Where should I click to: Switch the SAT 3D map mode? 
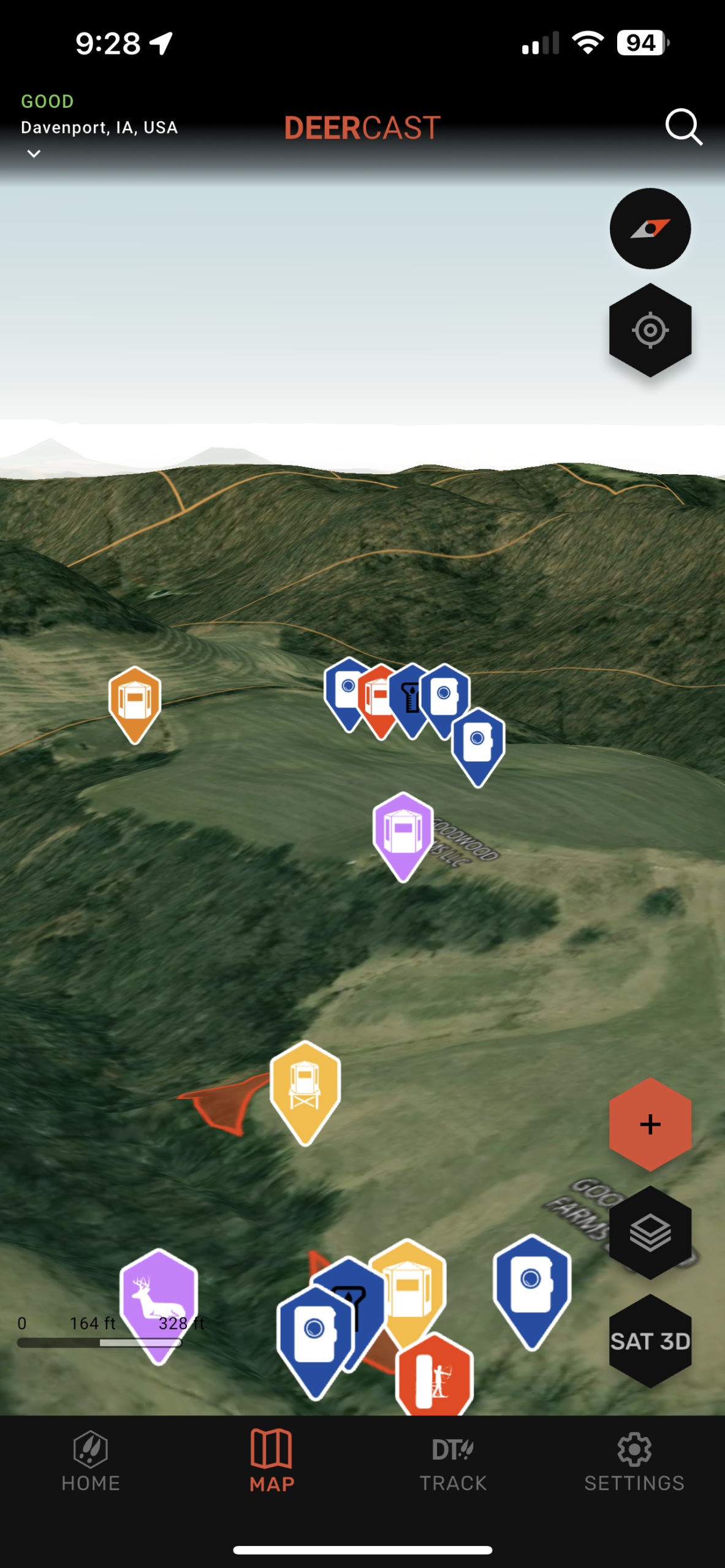click(x=650, y=1341)
